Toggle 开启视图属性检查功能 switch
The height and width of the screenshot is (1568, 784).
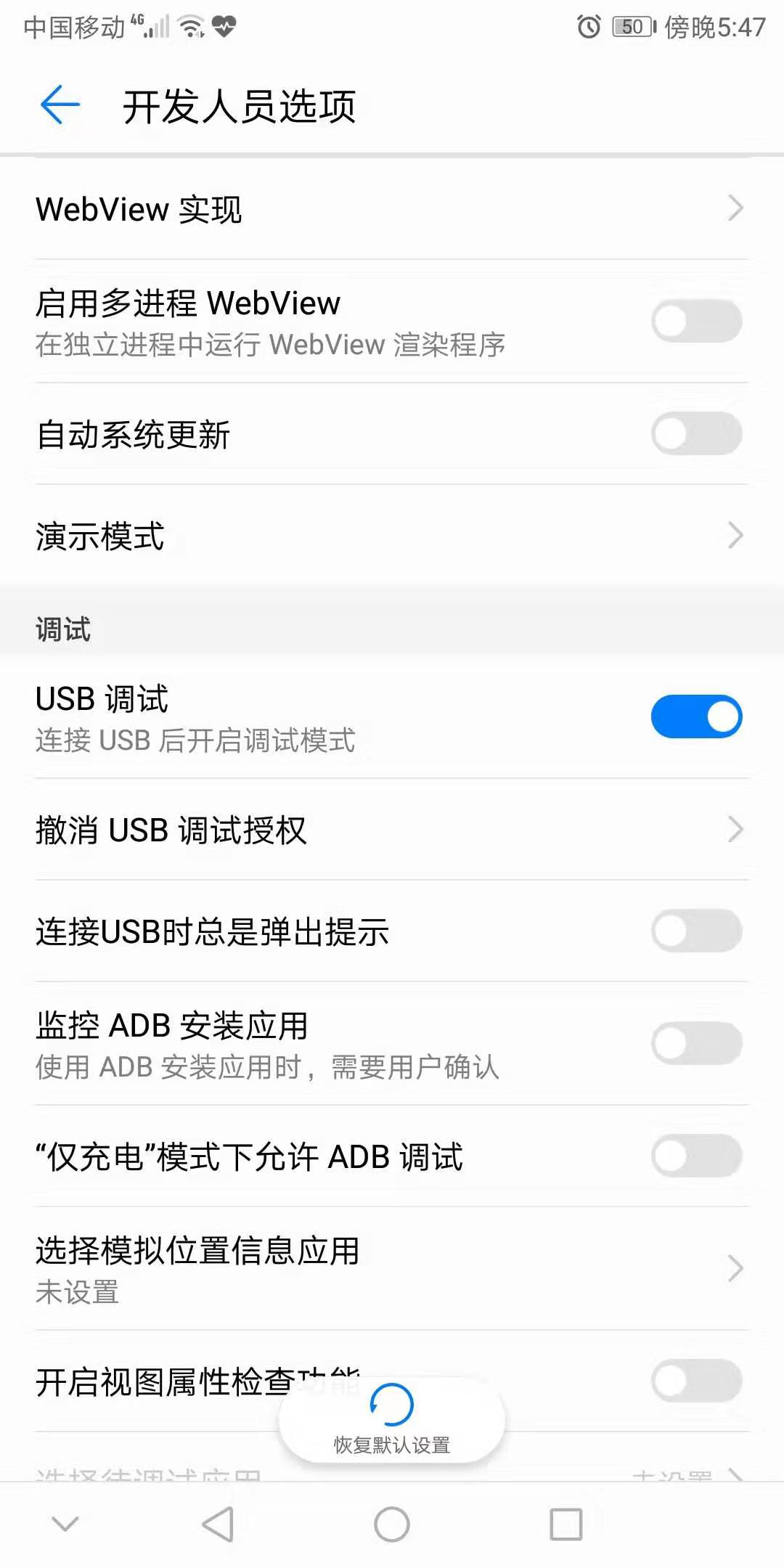coord(695,1381)
